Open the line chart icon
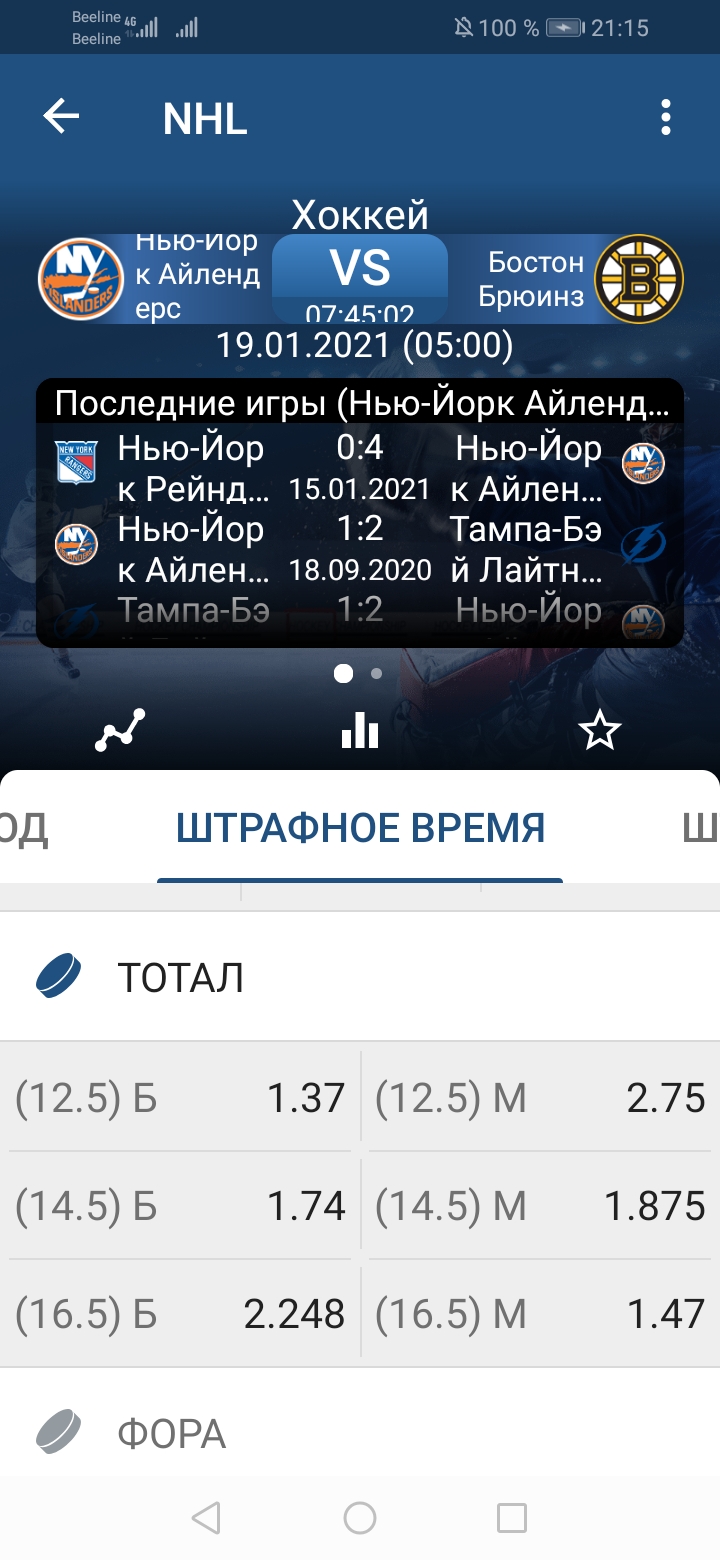The image size is (720, 1560). tap(120, 731)
